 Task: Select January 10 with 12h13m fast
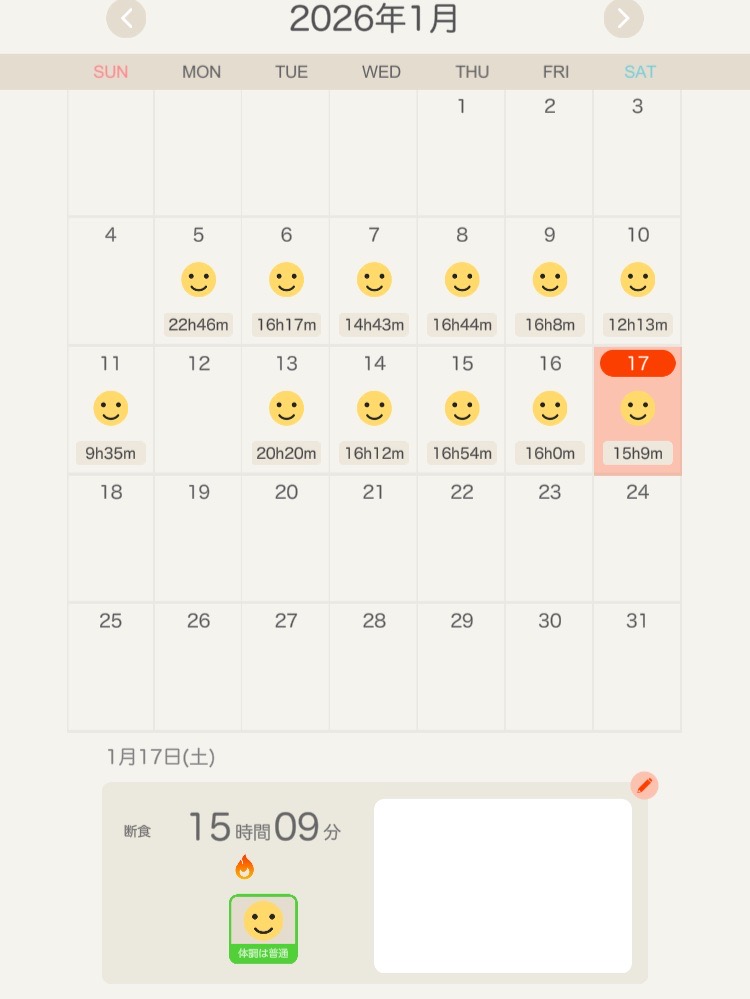(x=637, y=281)
